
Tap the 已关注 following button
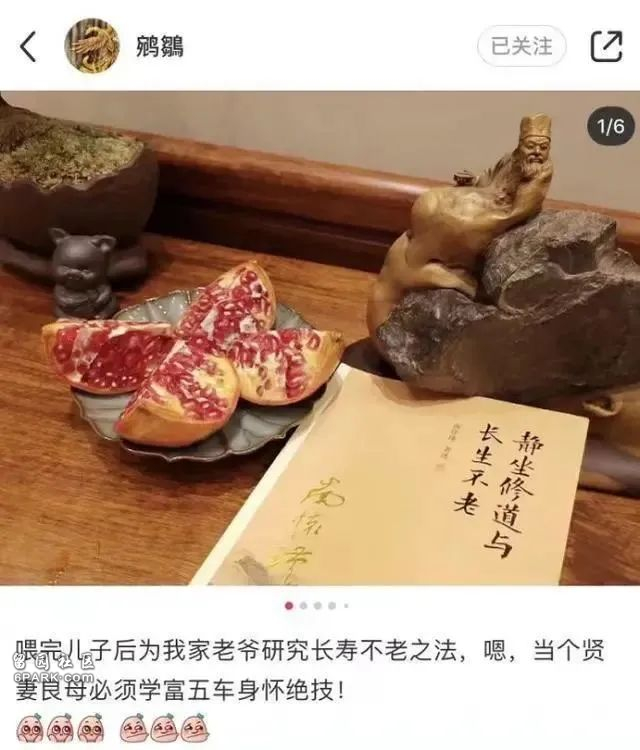(x=521, y=46)
